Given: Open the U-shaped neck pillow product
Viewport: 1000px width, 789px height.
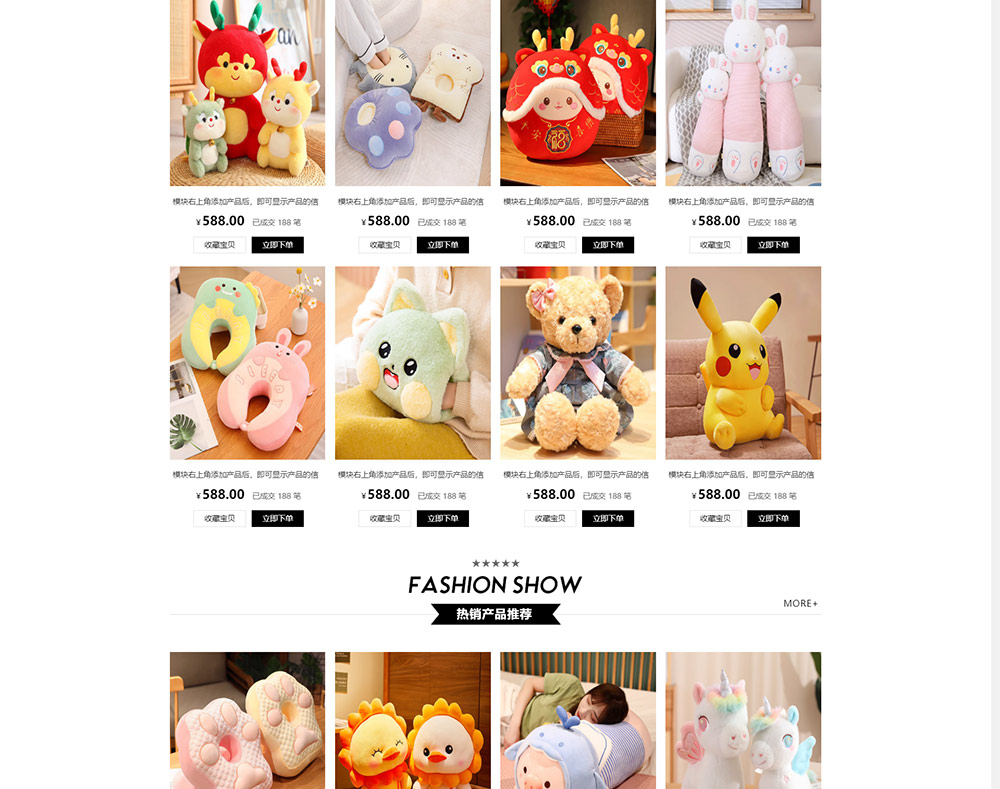Looking at the screenshot, I should (x=247, y=362).
